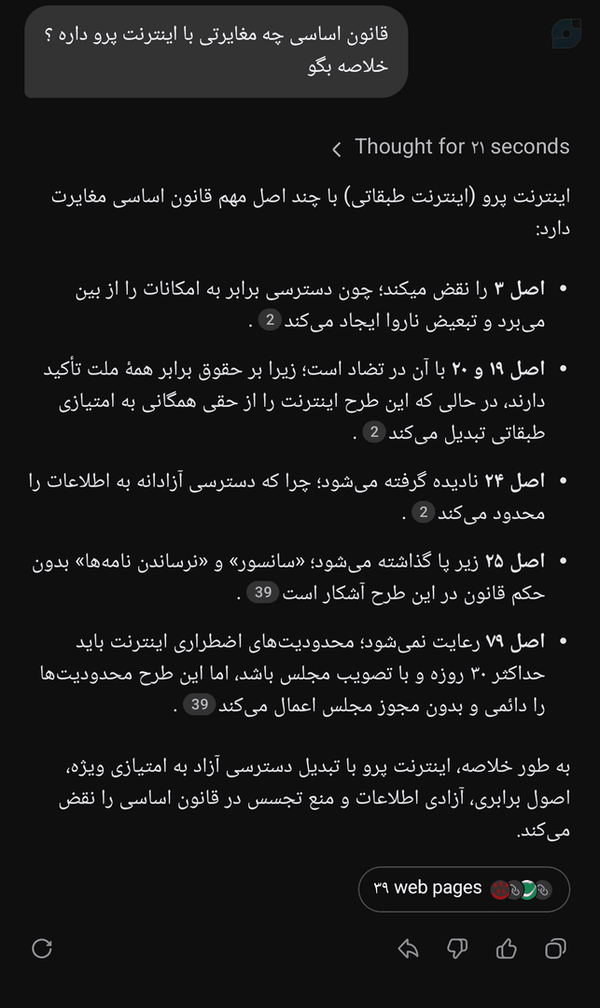Regenerate the response
The width and height of the screenshot is (600, 1008).
pos(42,948)
